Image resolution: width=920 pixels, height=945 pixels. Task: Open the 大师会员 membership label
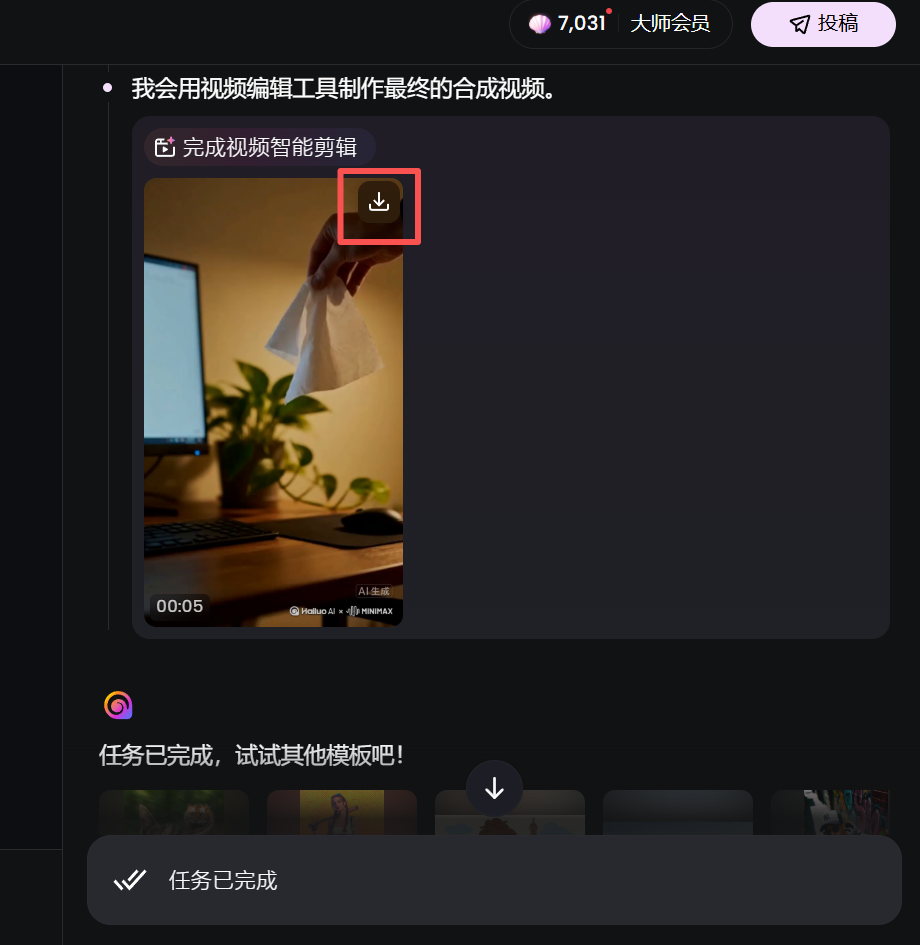(x=670, y=24)
